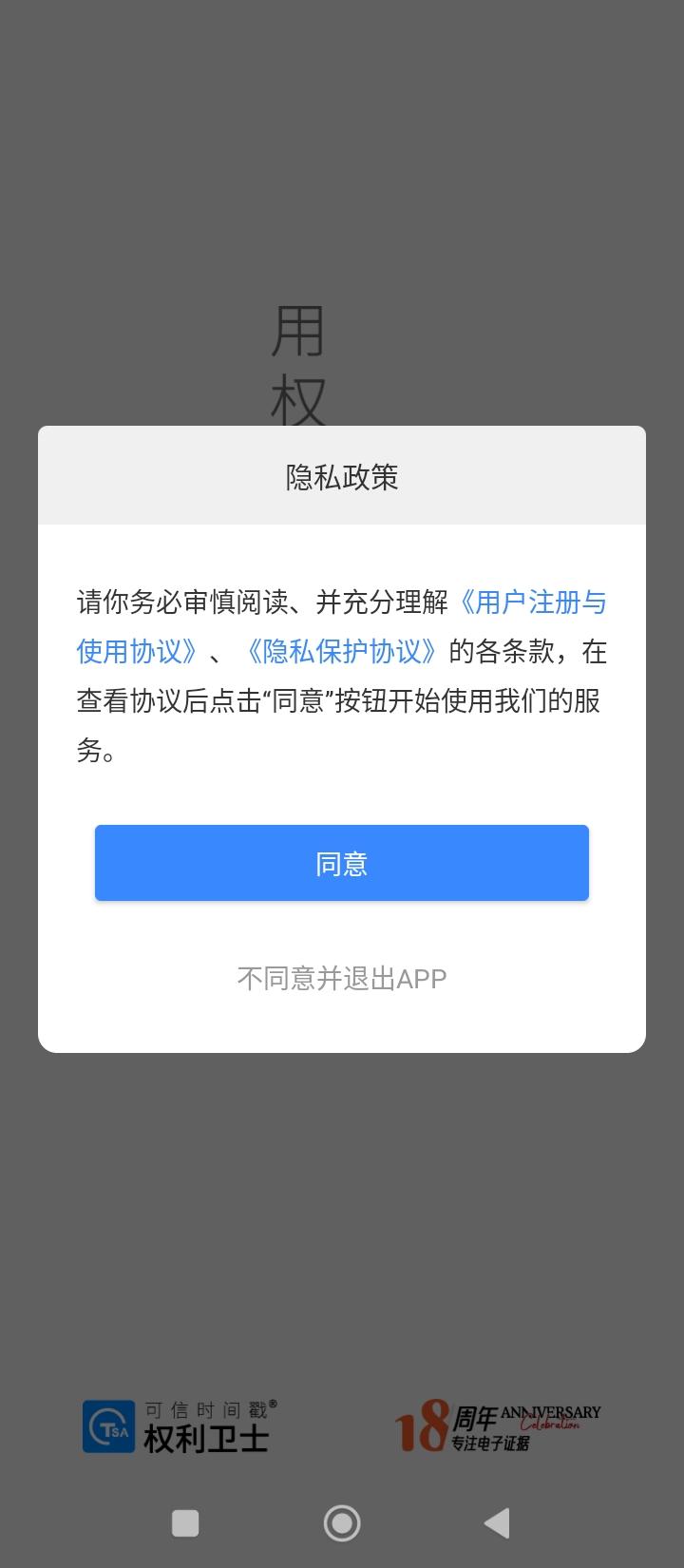Tap the Android back triangle button

pyautogui.click(x=496, y=1522)
